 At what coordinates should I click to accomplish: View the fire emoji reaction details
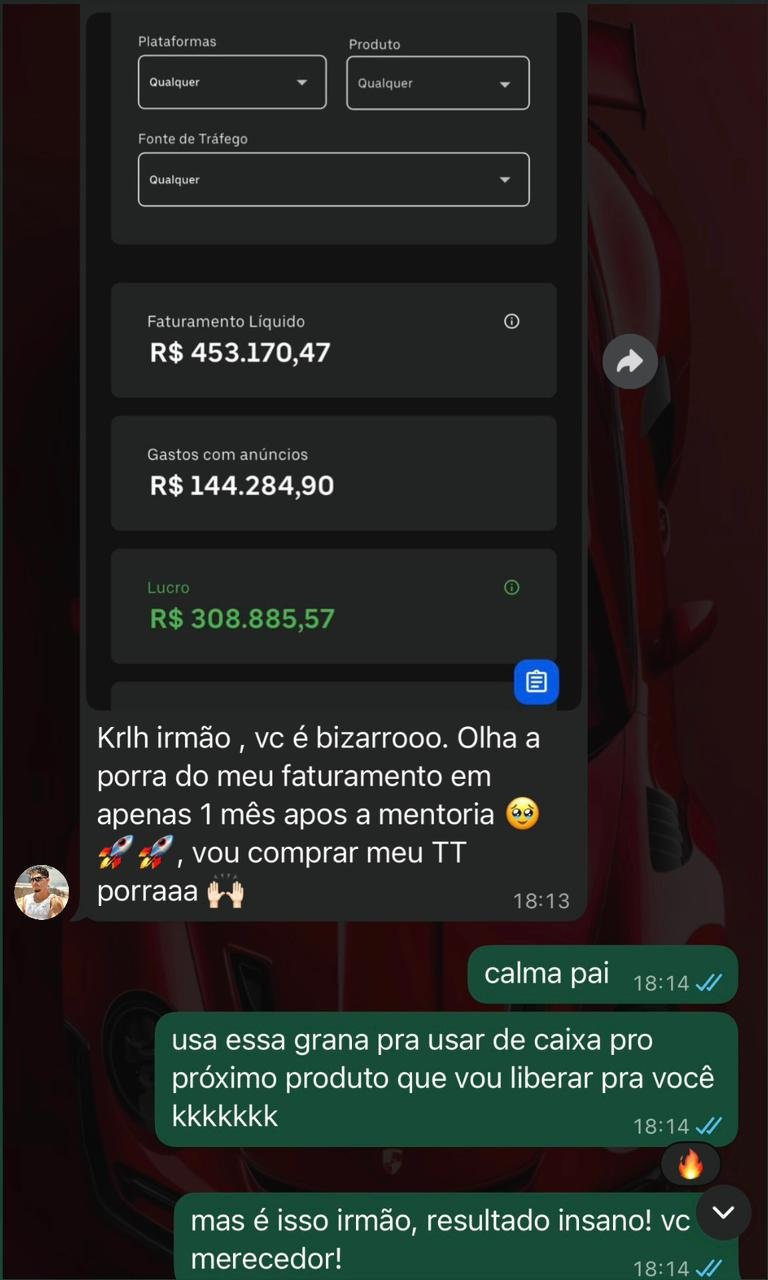[x=690, y=1164]
